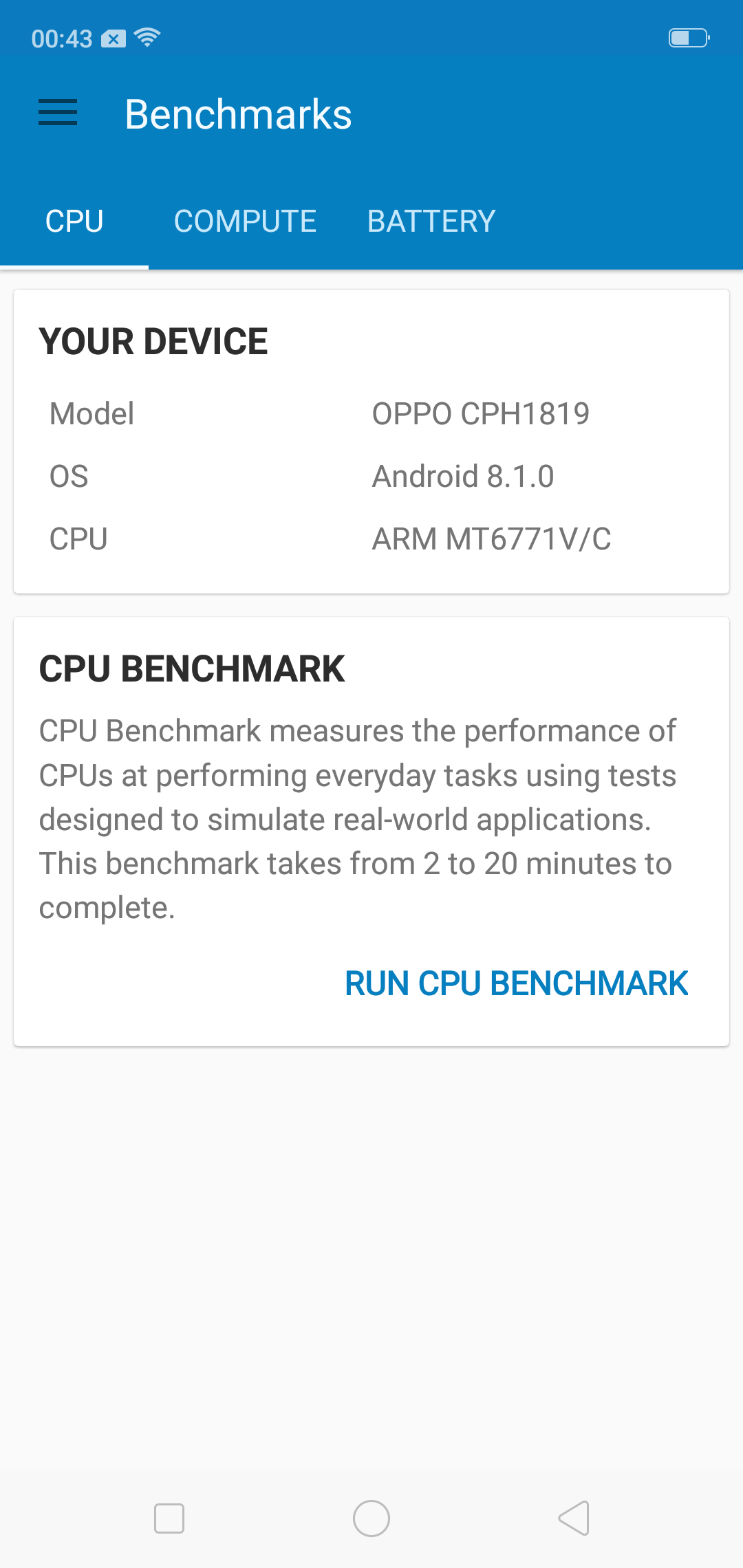Switch to the Compute tab
Screen dimensions: 743x1568
[245, 221]
